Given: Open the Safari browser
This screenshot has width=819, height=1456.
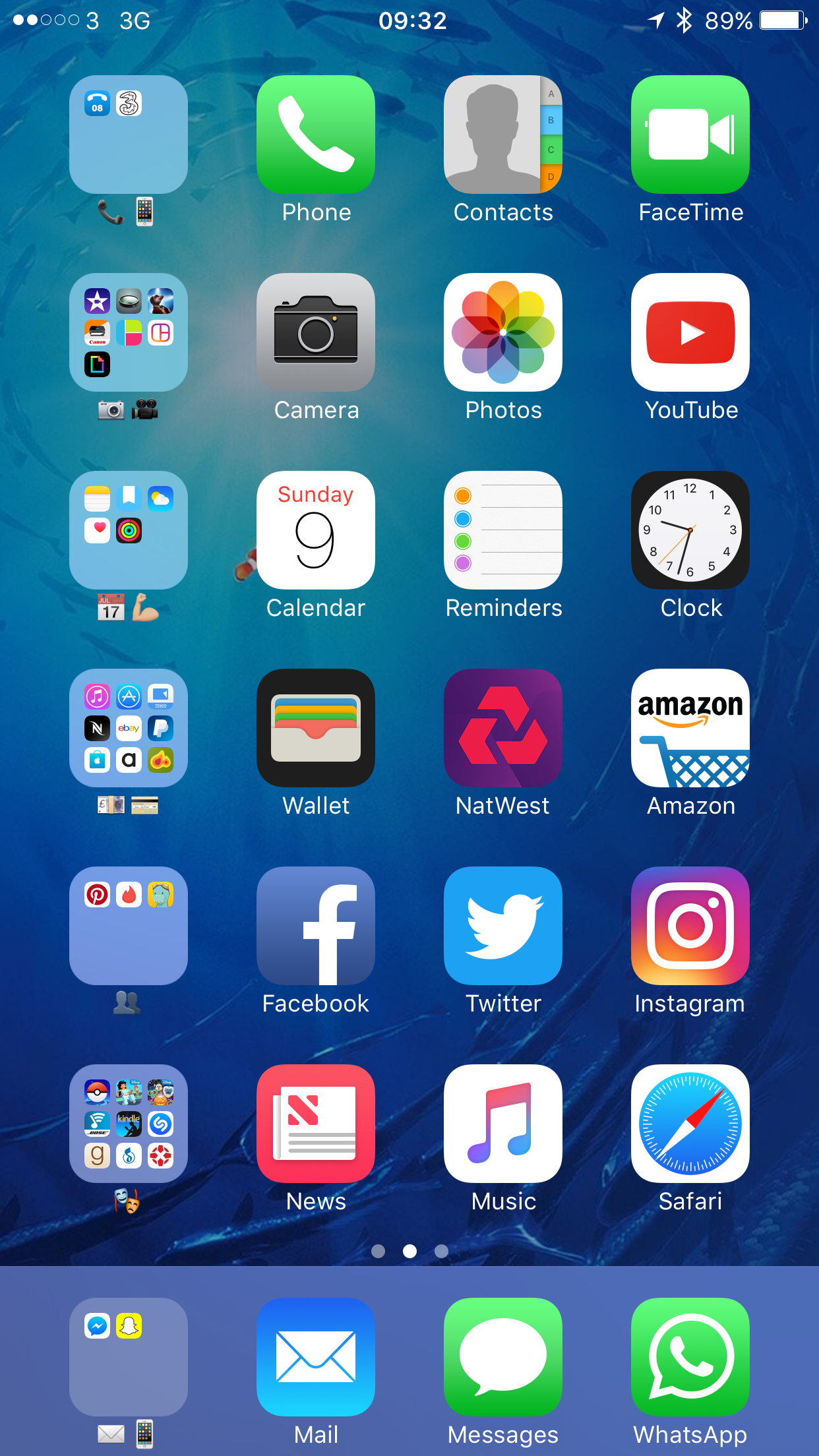Looking at the screenshot, I should coord(690,1124).
